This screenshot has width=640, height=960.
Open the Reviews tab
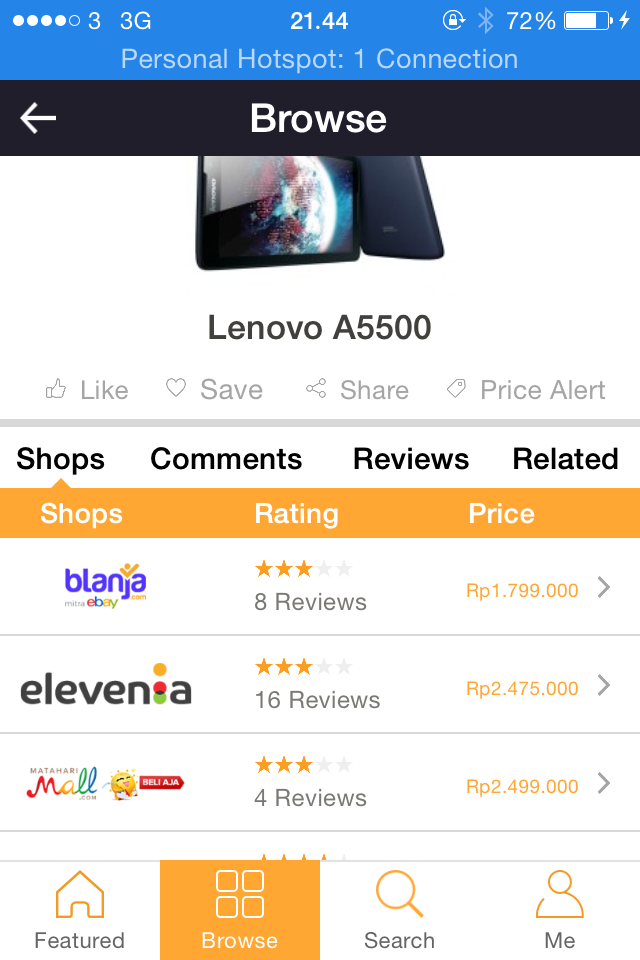click(411, 459)
